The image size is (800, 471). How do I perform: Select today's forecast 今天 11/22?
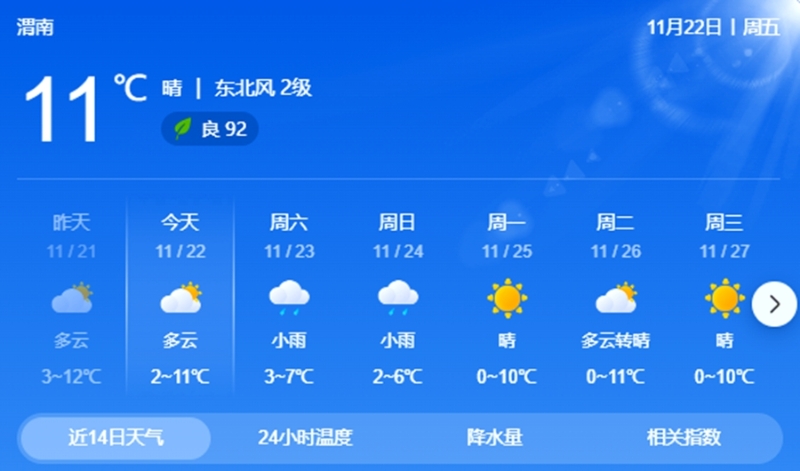181,298
